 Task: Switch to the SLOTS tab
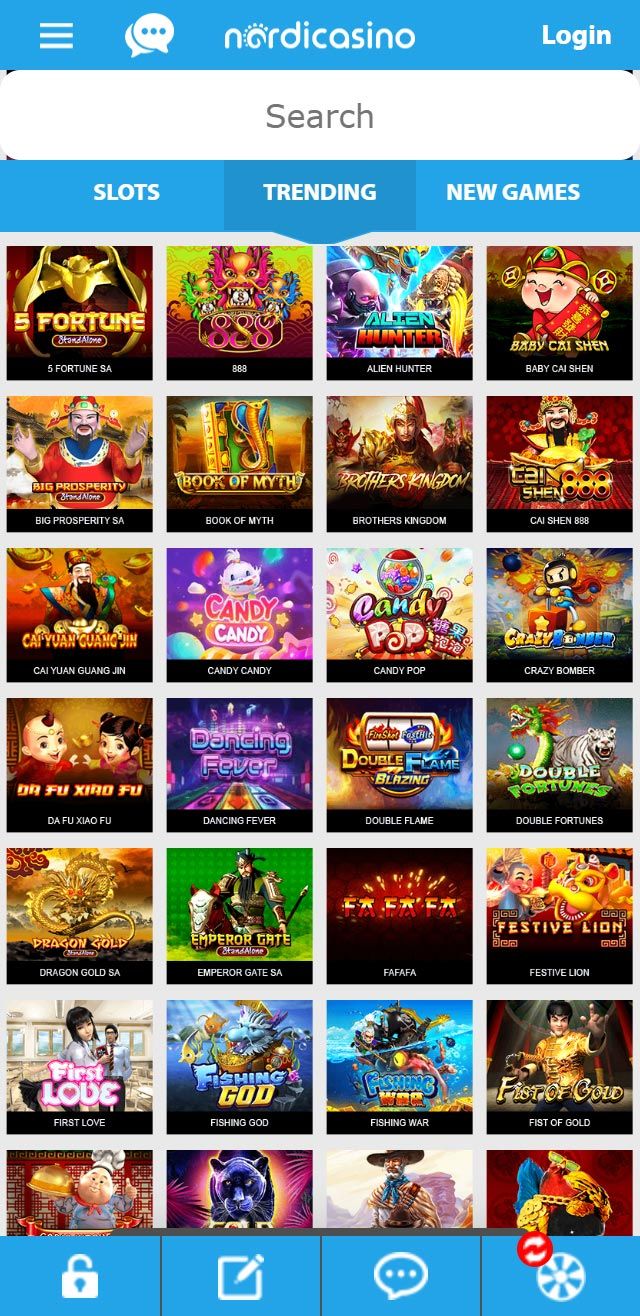coord(126,193)
